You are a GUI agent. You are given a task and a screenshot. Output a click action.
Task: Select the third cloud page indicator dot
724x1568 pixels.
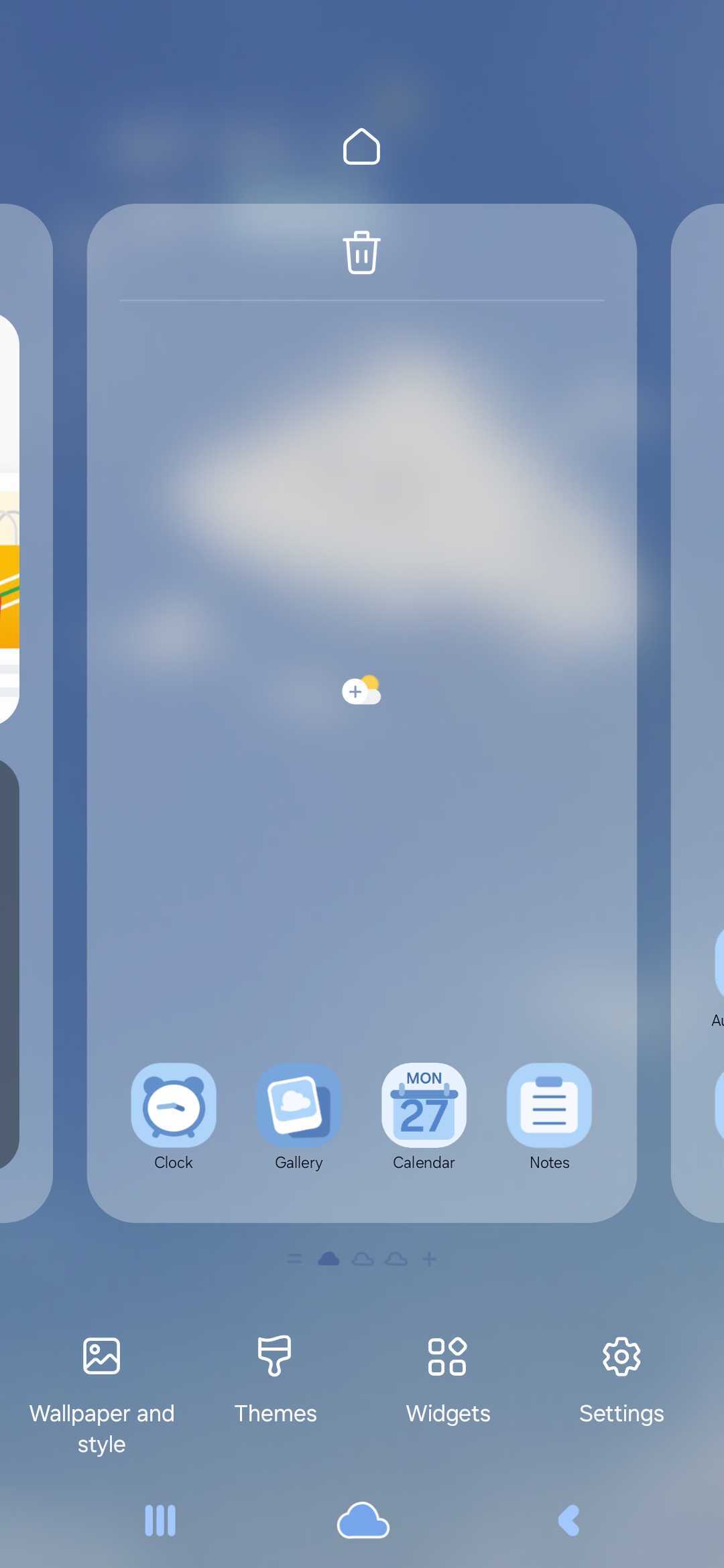[396, 1258]
